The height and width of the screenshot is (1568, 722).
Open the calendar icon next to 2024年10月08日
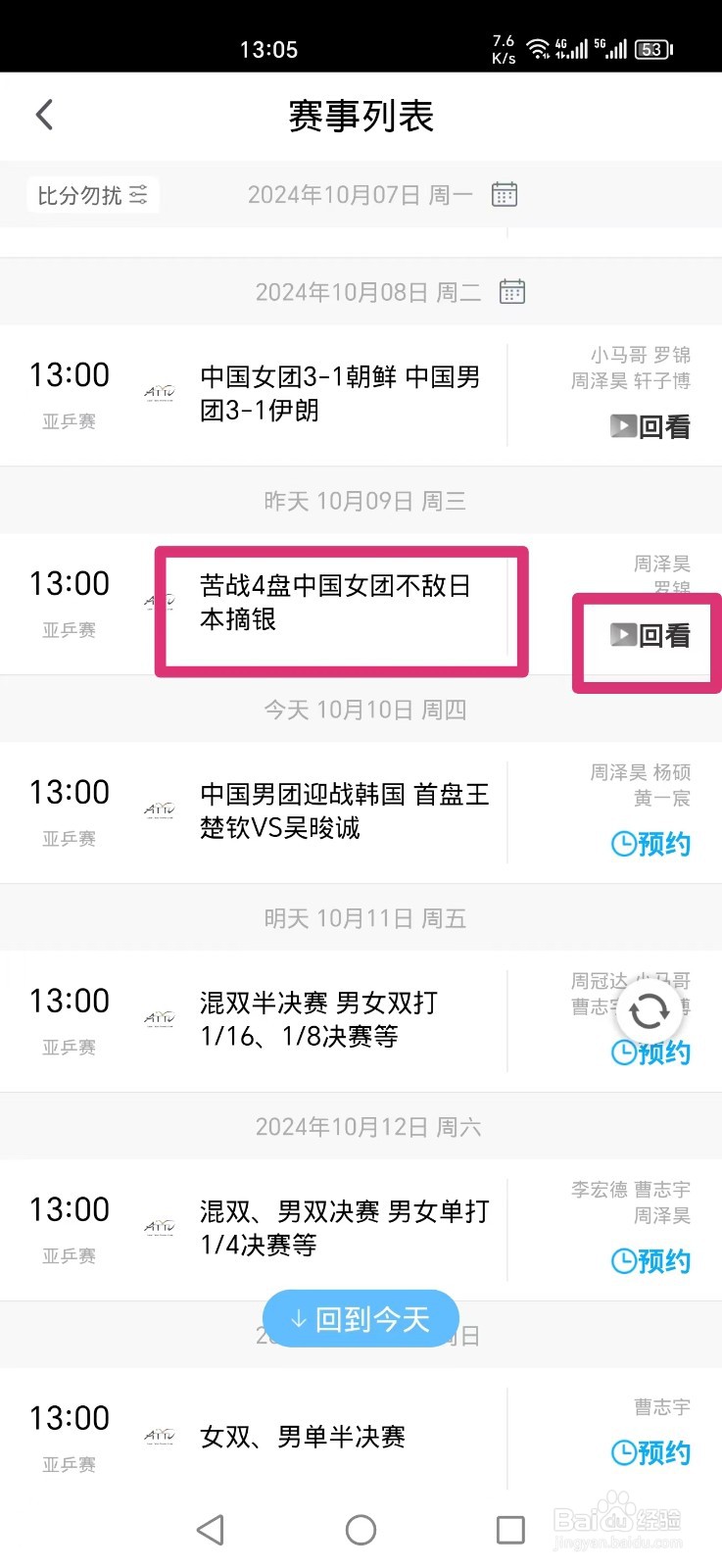(511, 291)
